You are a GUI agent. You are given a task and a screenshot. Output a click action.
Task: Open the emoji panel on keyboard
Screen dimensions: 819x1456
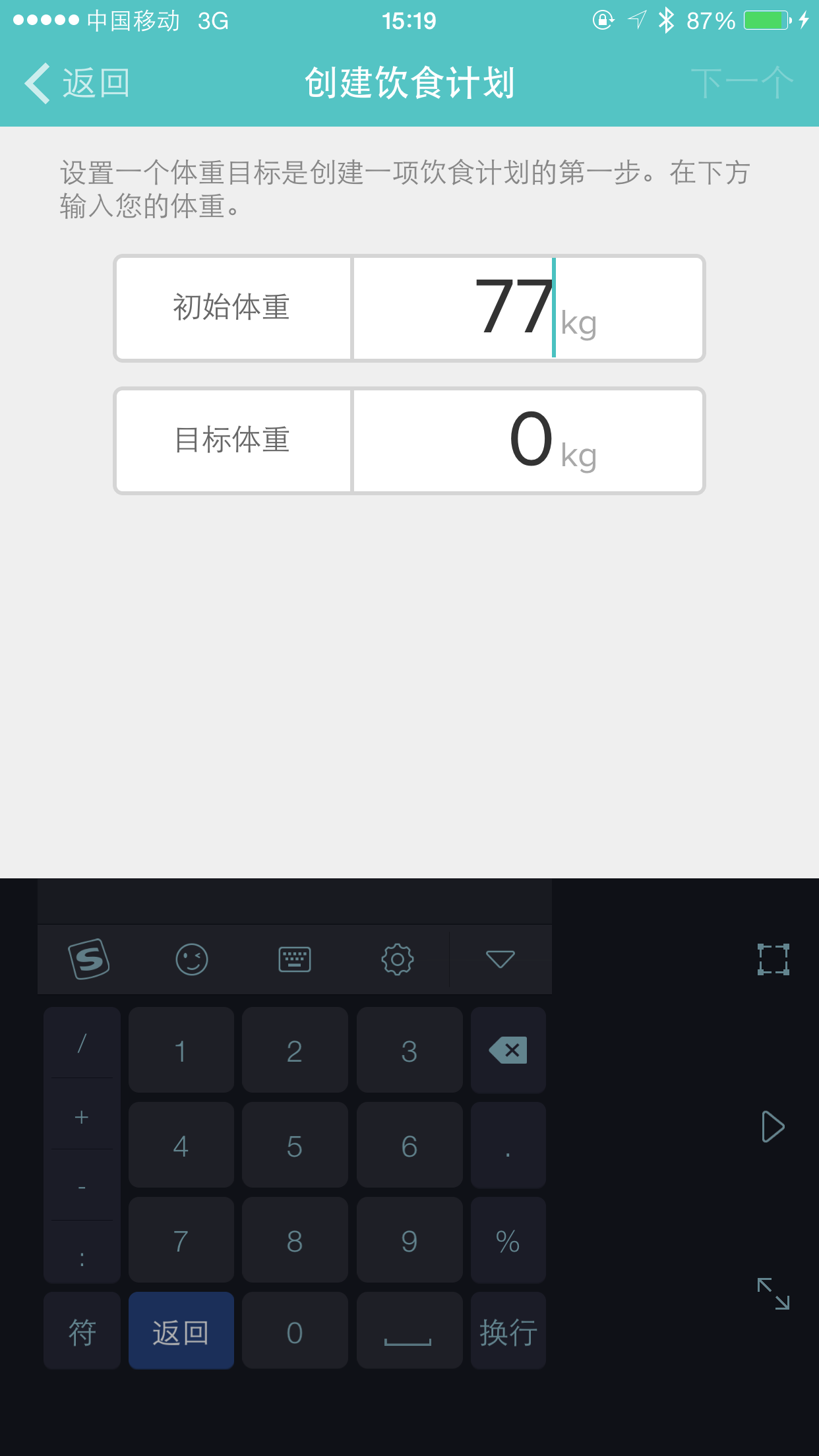tap(192, 959)
